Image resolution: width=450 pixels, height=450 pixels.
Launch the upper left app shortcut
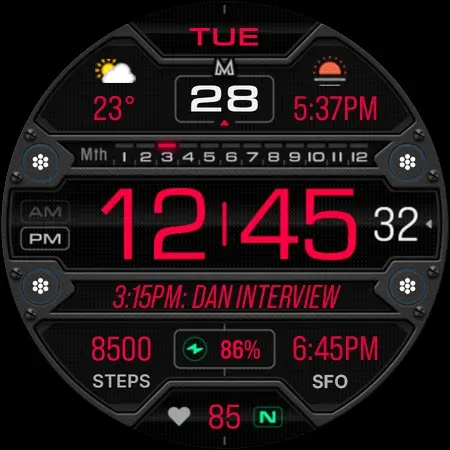coord(41,162)
